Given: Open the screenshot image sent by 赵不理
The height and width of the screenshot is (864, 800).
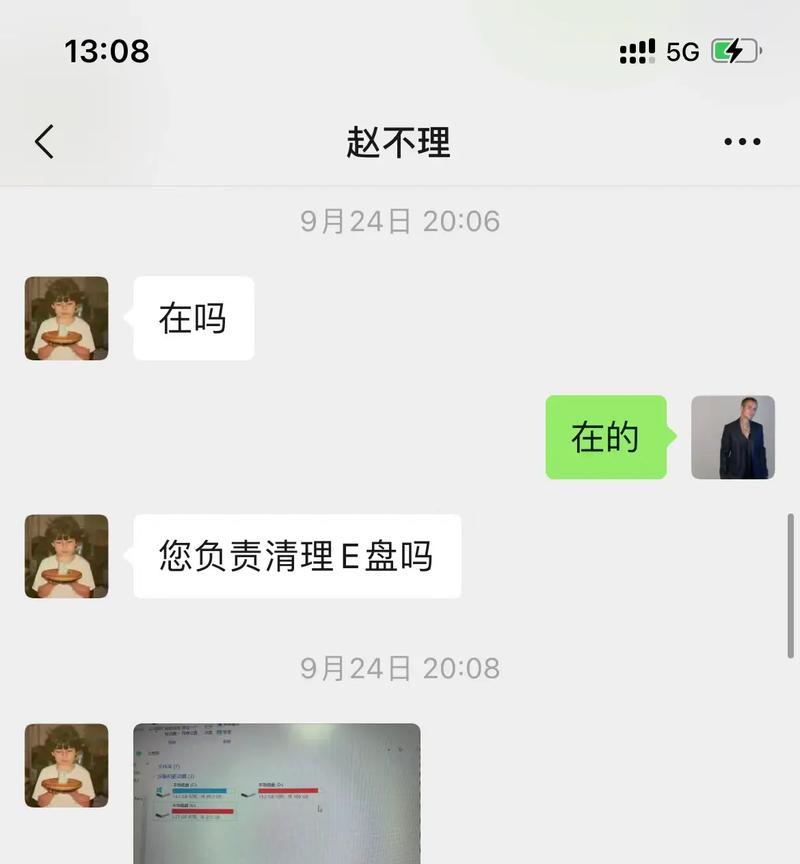Looking at the screenshot, I should coord(277,792).
